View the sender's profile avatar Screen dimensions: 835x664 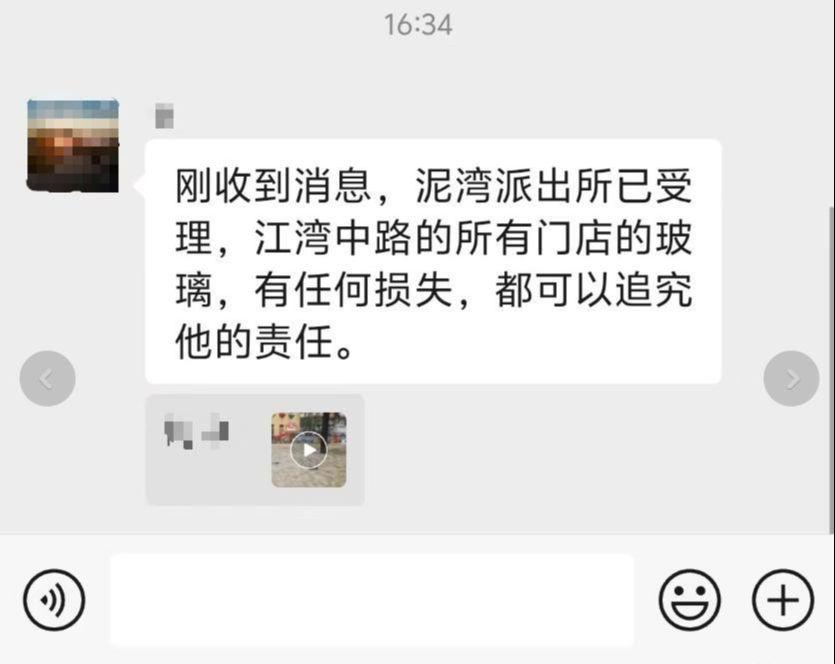(73, 145)
